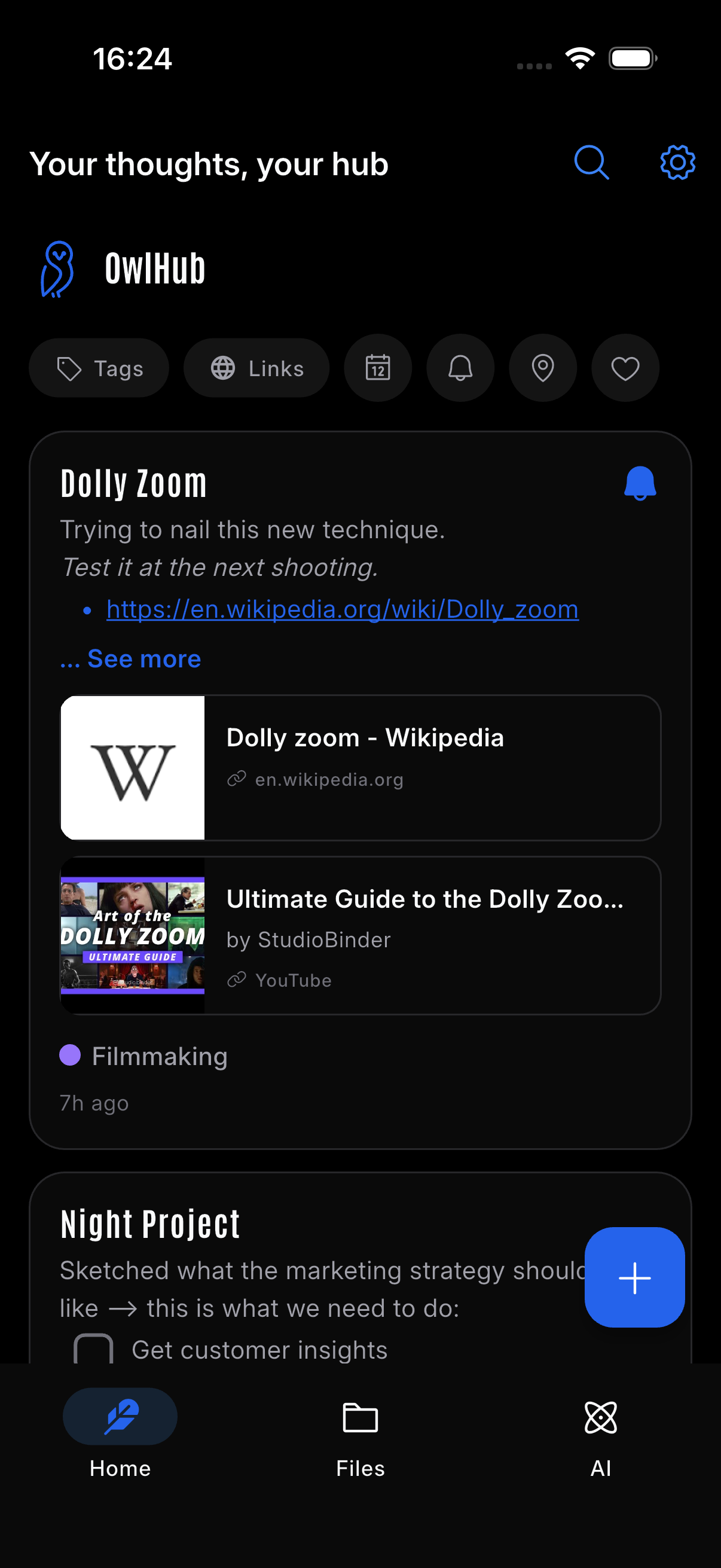The width and height of the screenshot is (721, 1568).
Task: Open the Links filter
Action: [x=256, y=368]
